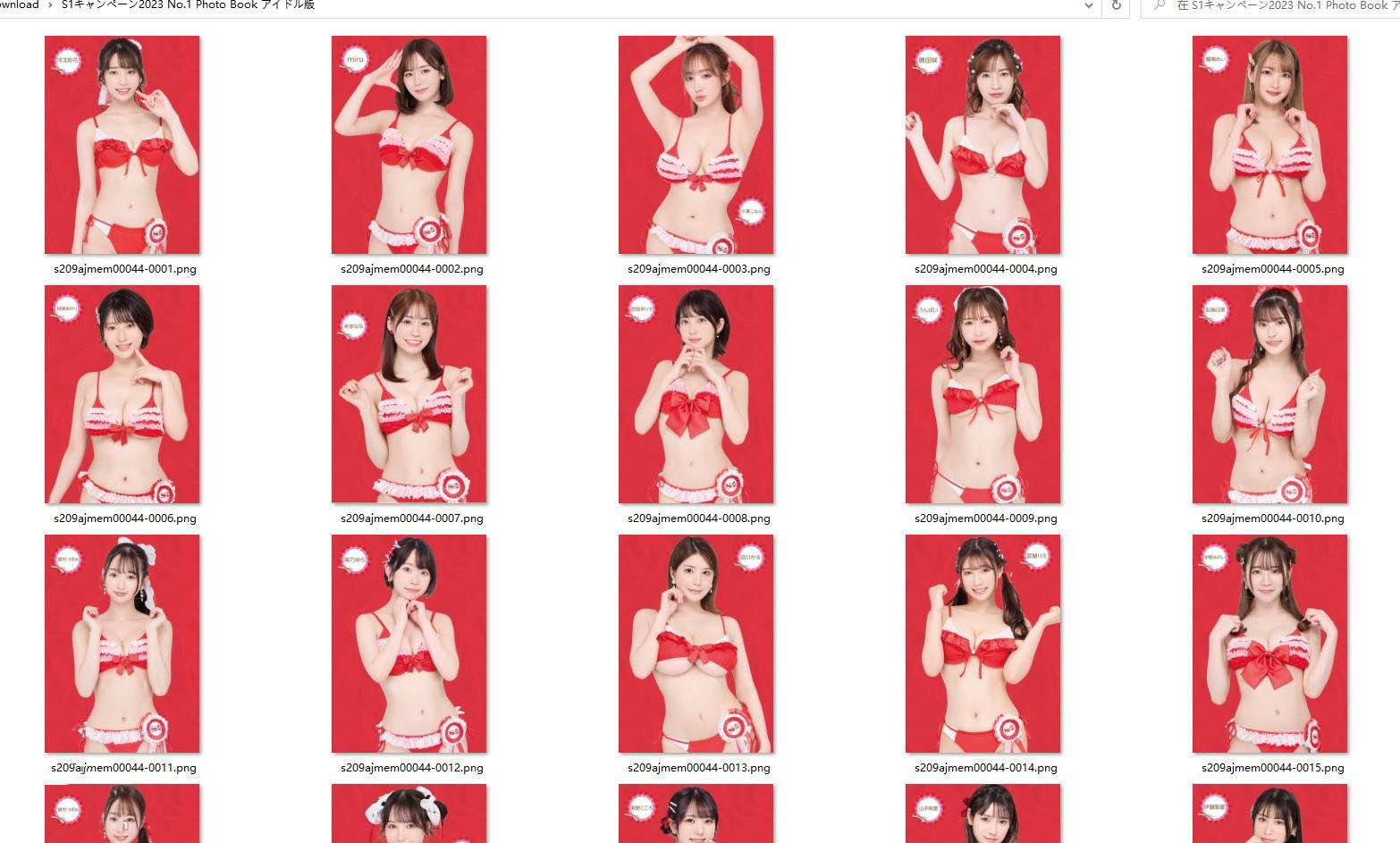Refresh the current folder view
1400x843 pixels.
1116,5
